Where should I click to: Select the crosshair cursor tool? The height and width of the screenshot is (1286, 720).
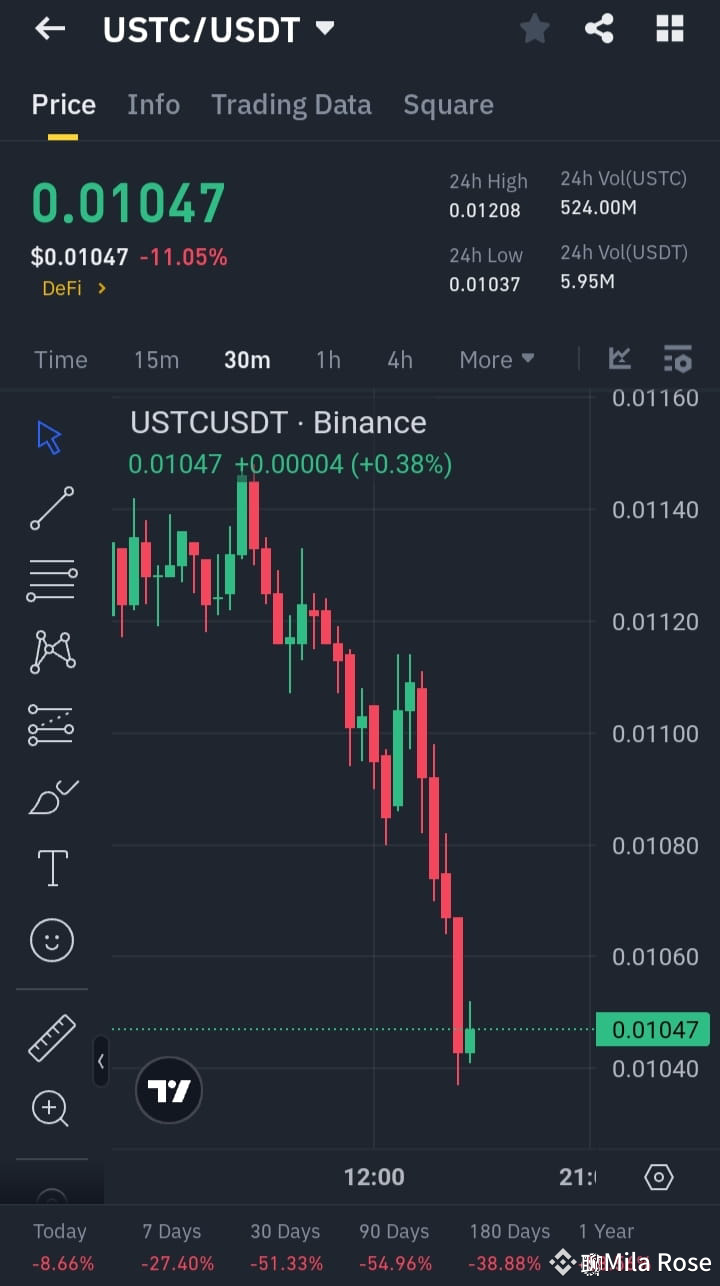50,436
